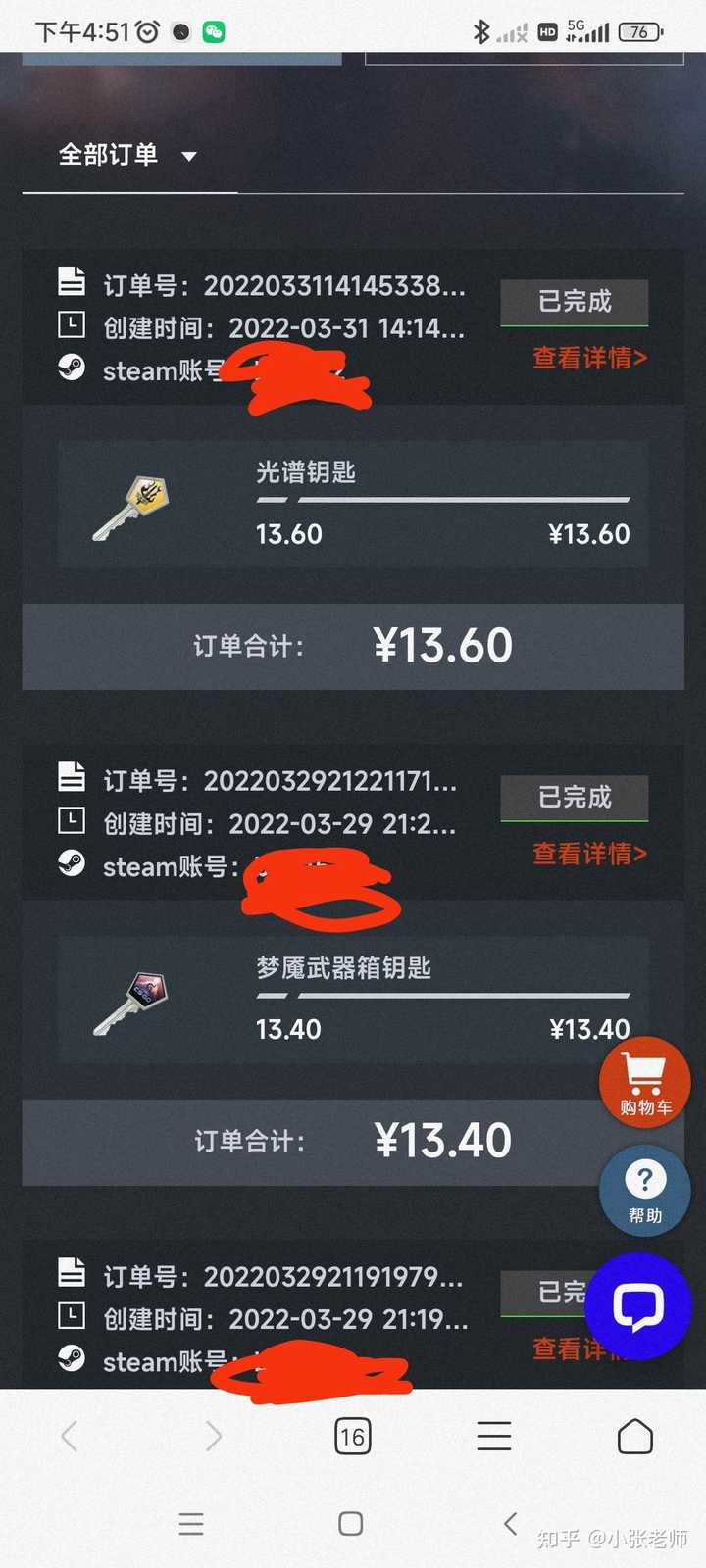706x1568 pixels.
Task: Open the 光谱钥匙 item card
Action: [x=353, y=505]
